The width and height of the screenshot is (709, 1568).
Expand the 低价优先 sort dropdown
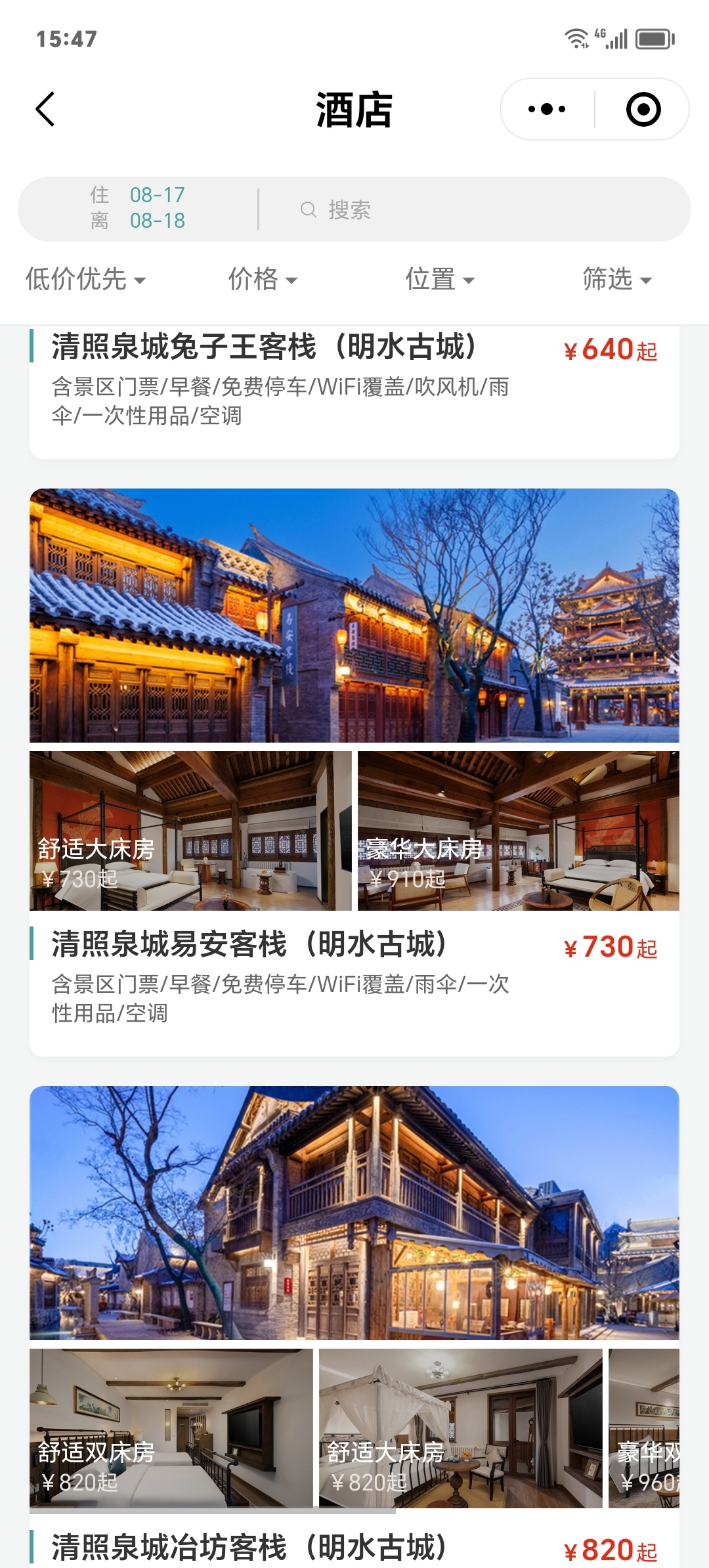85,279
